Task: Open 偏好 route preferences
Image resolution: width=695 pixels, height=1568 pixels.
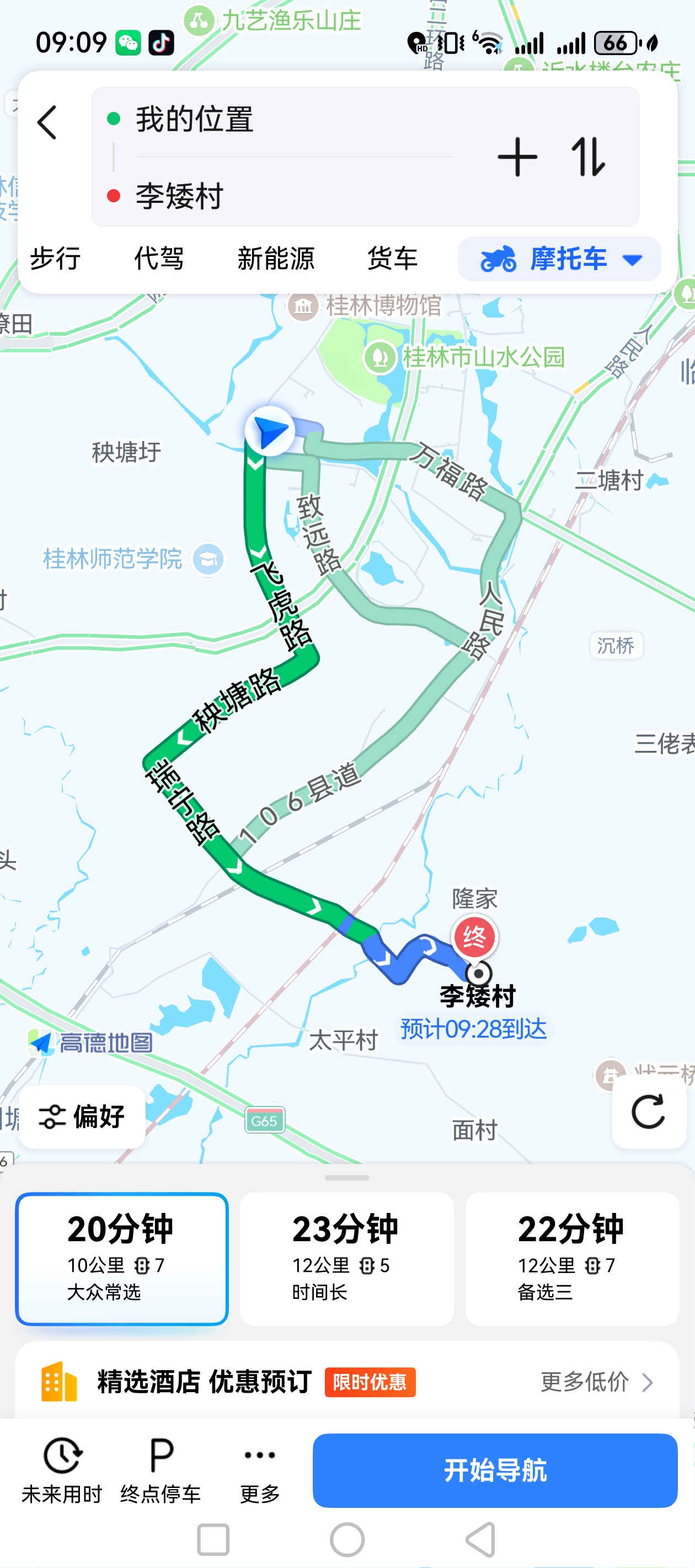Action: pos(82,1116)
